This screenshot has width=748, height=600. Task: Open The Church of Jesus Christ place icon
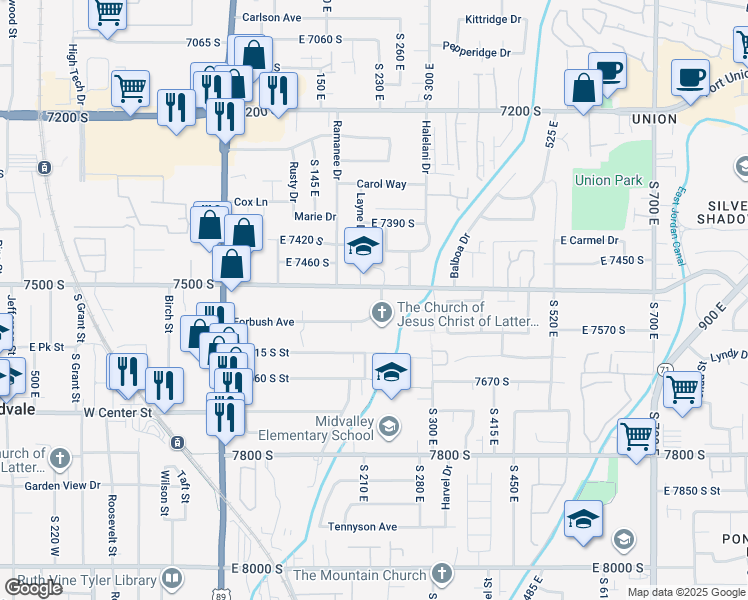coord(381,314)
